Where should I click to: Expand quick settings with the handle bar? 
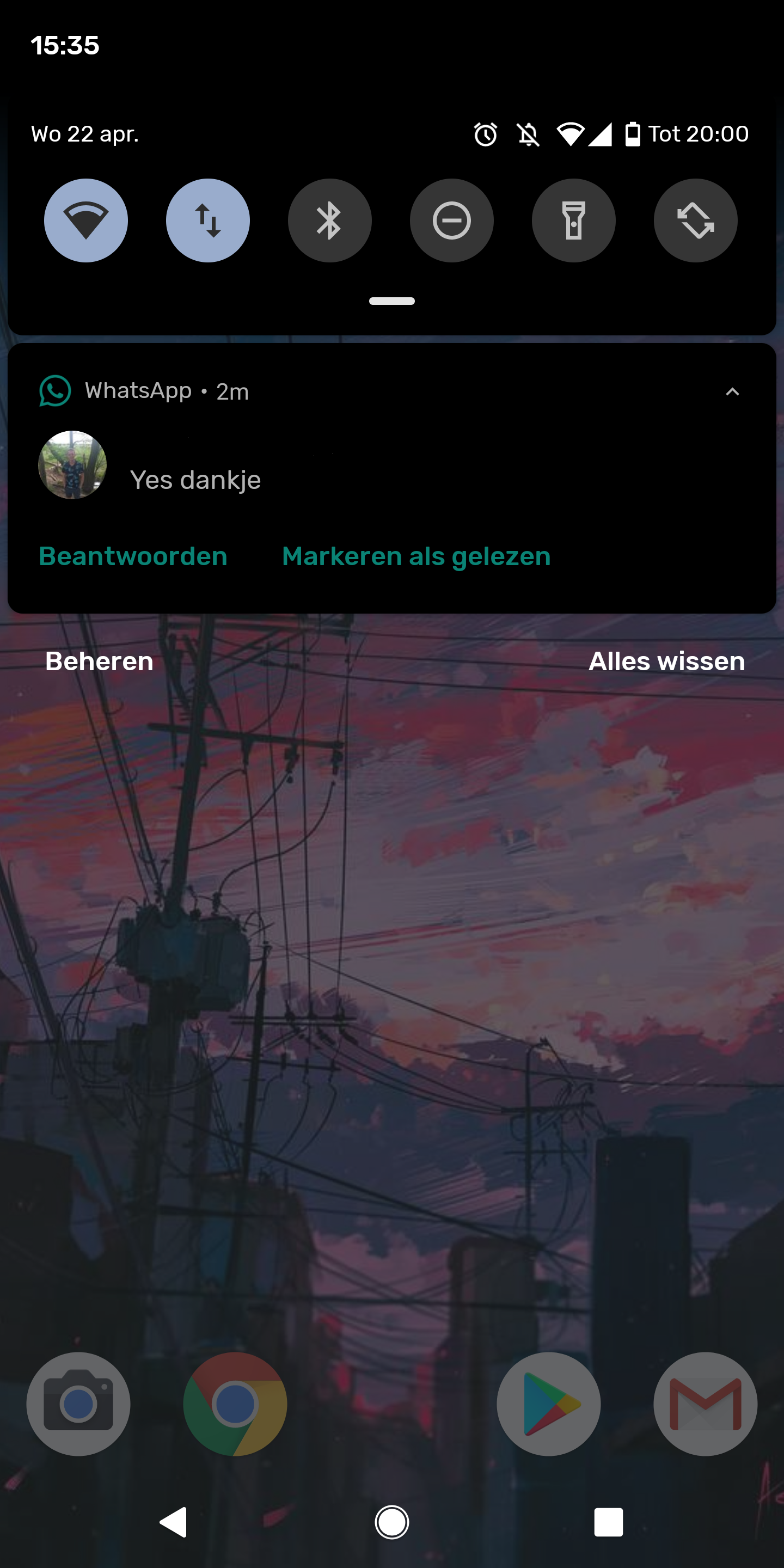point(392,301)
